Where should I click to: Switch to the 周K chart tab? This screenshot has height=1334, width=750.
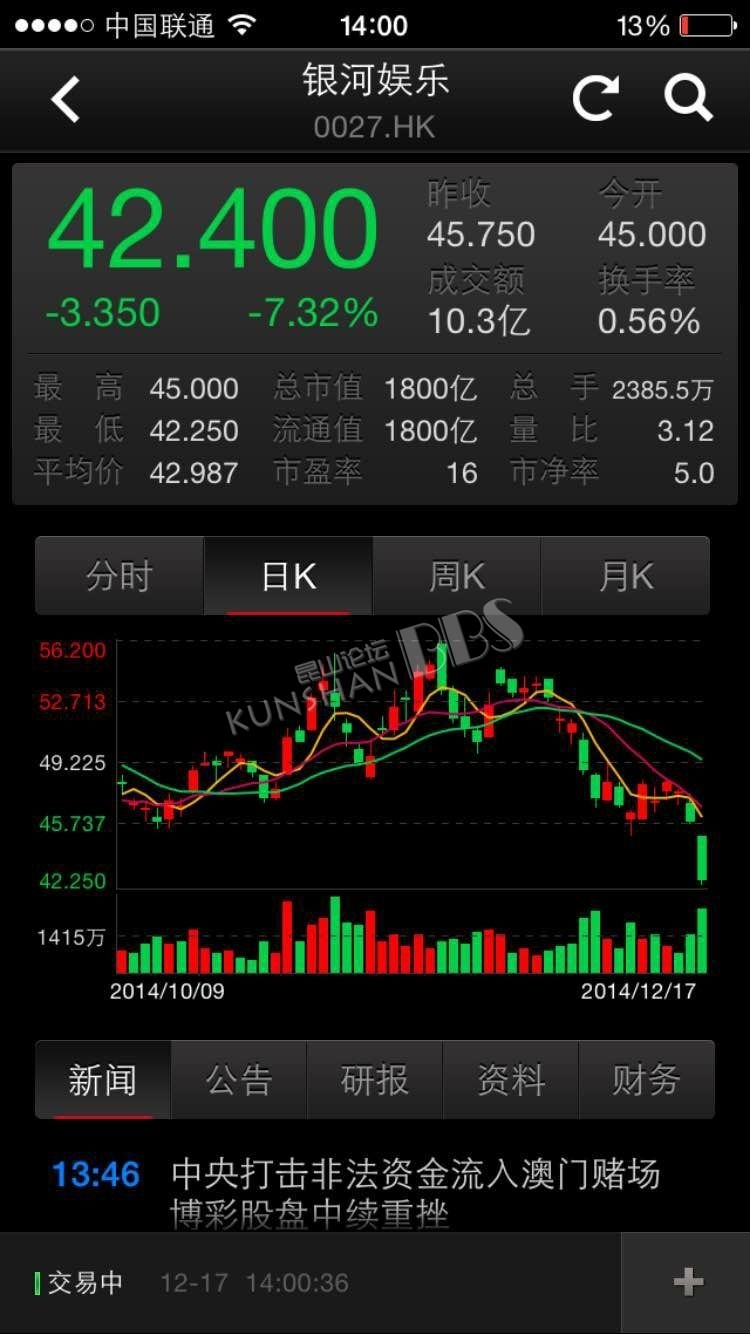457,576
